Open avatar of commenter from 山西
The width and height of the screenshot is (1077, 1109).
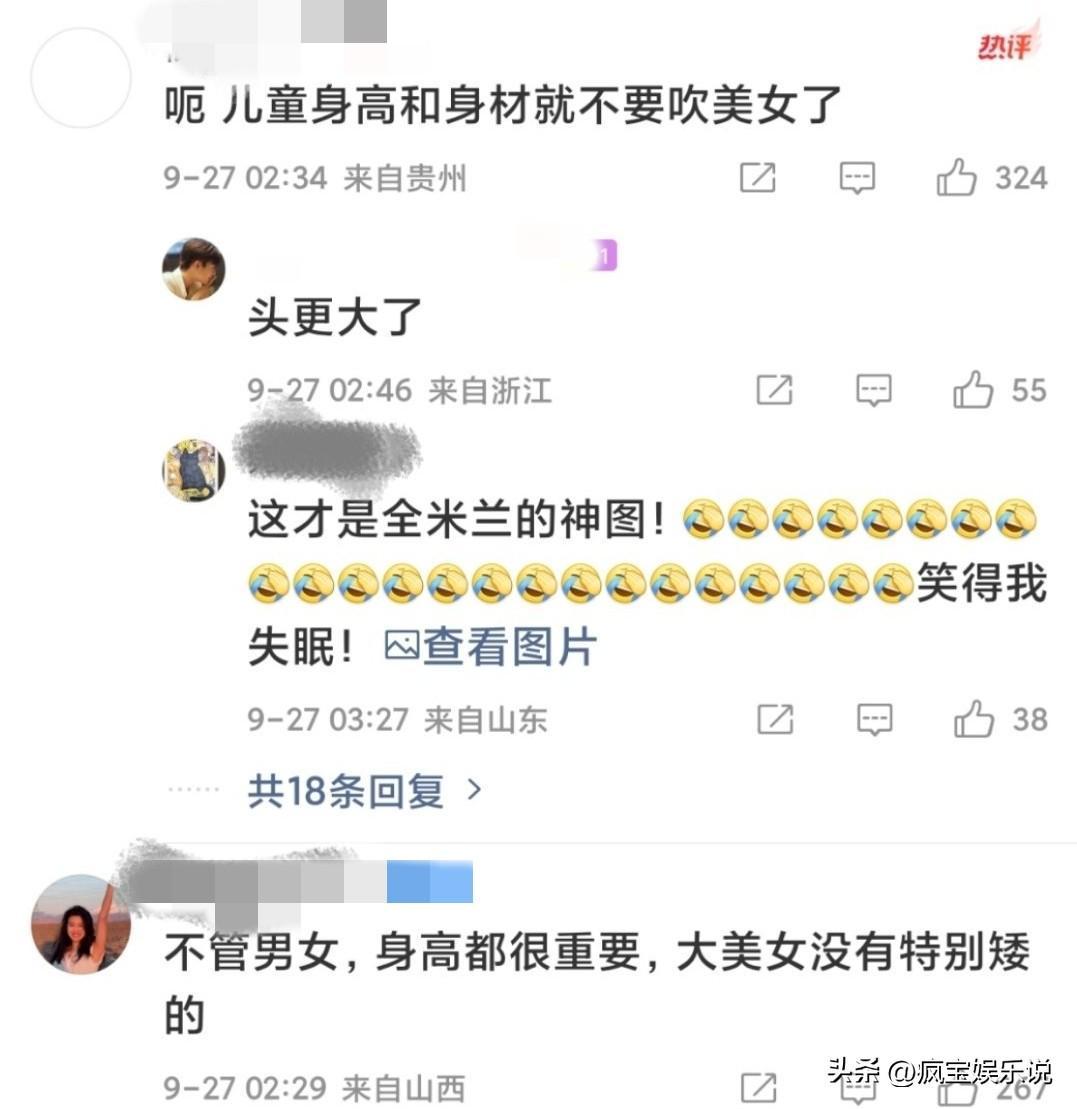point(80,923)
